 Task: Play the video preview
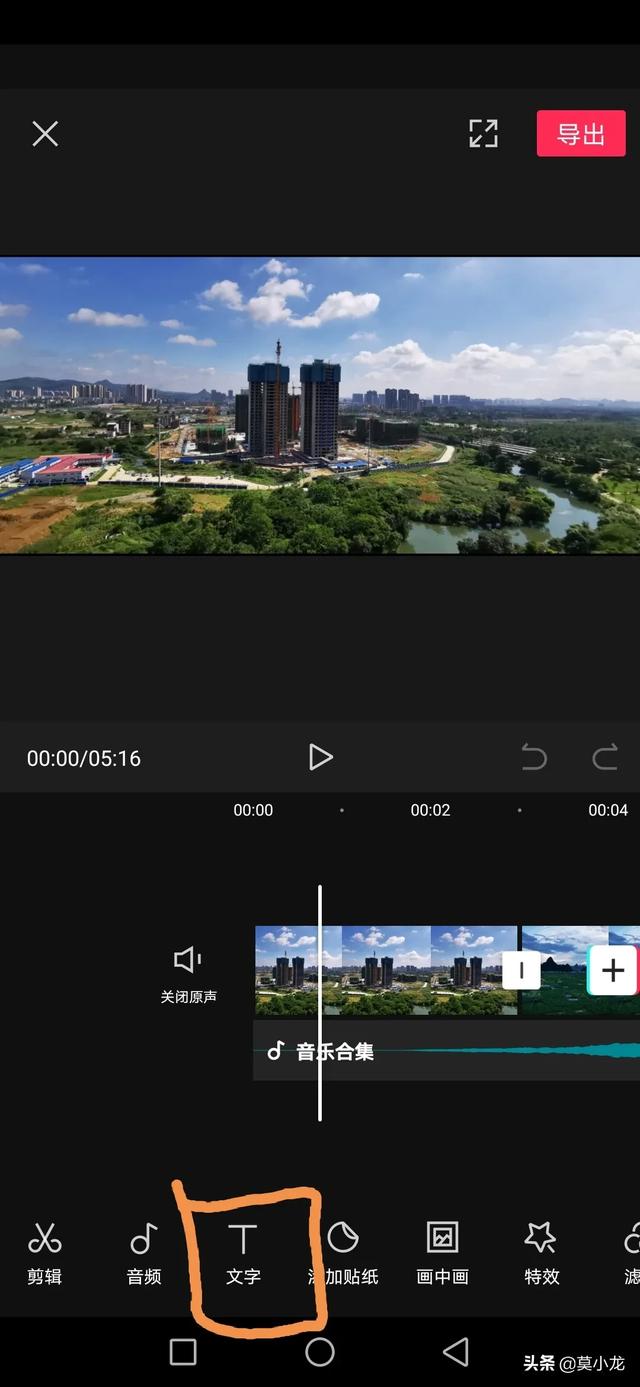[x=320, y=757]
